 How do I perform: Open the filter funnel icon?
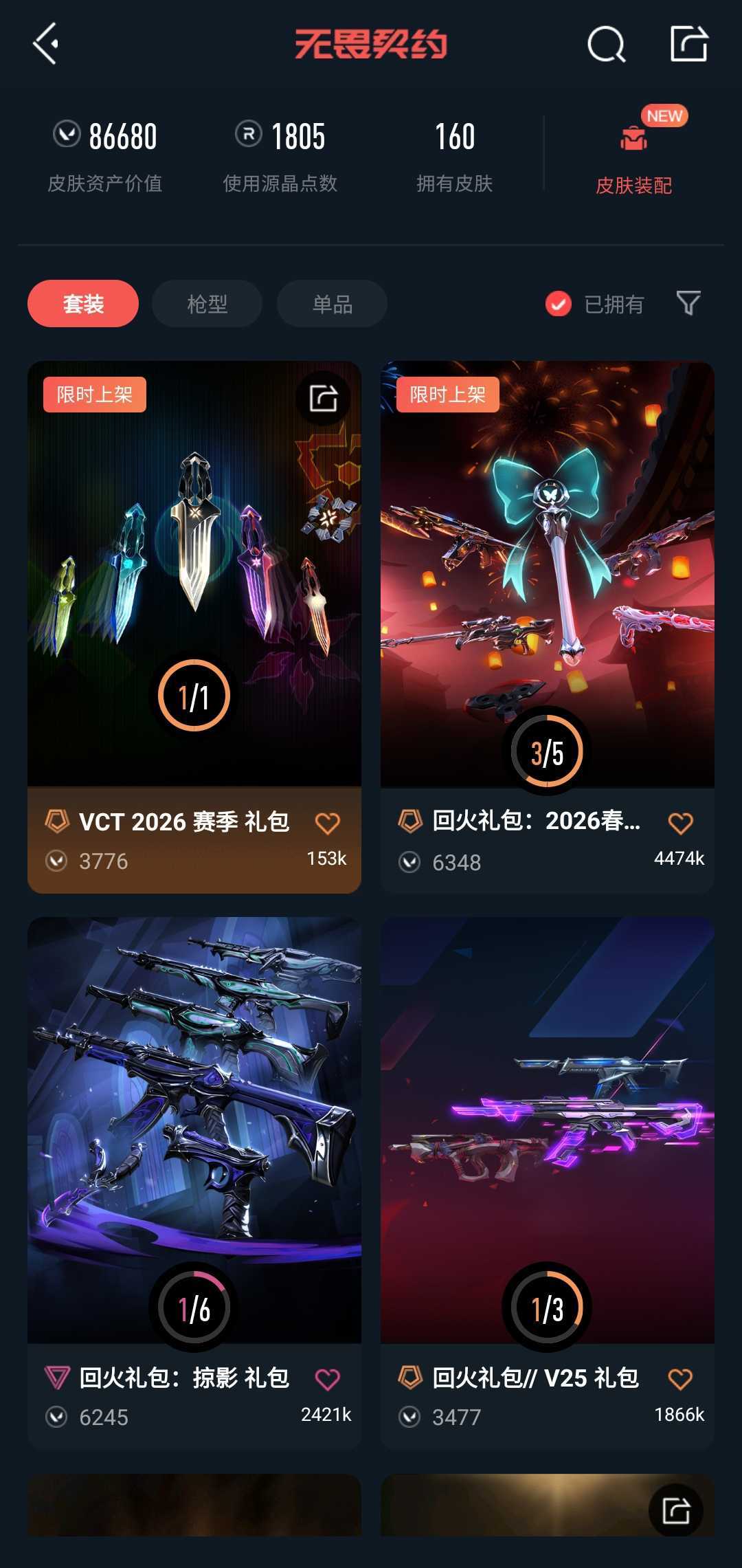tap(688, 303)
